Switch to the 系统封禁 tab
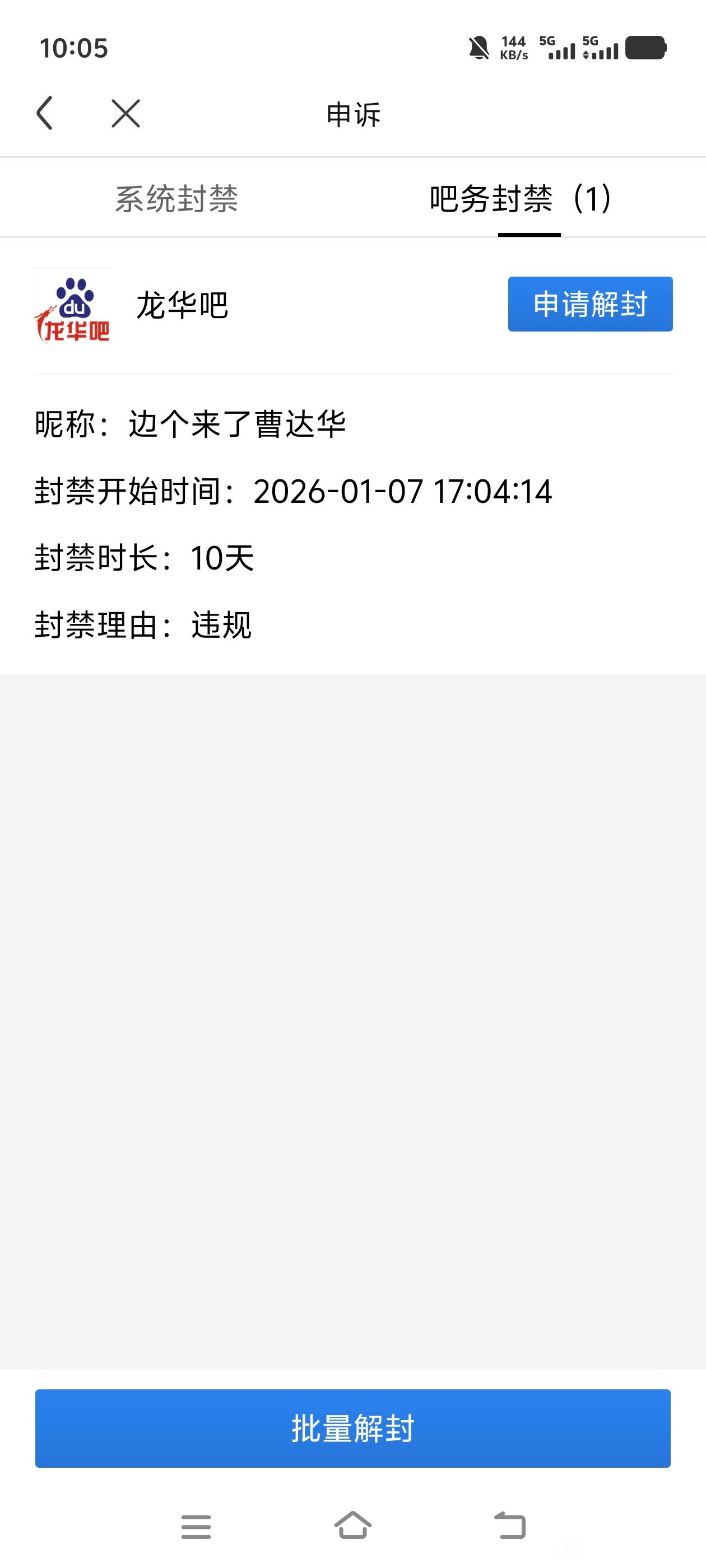 point(176,199)
